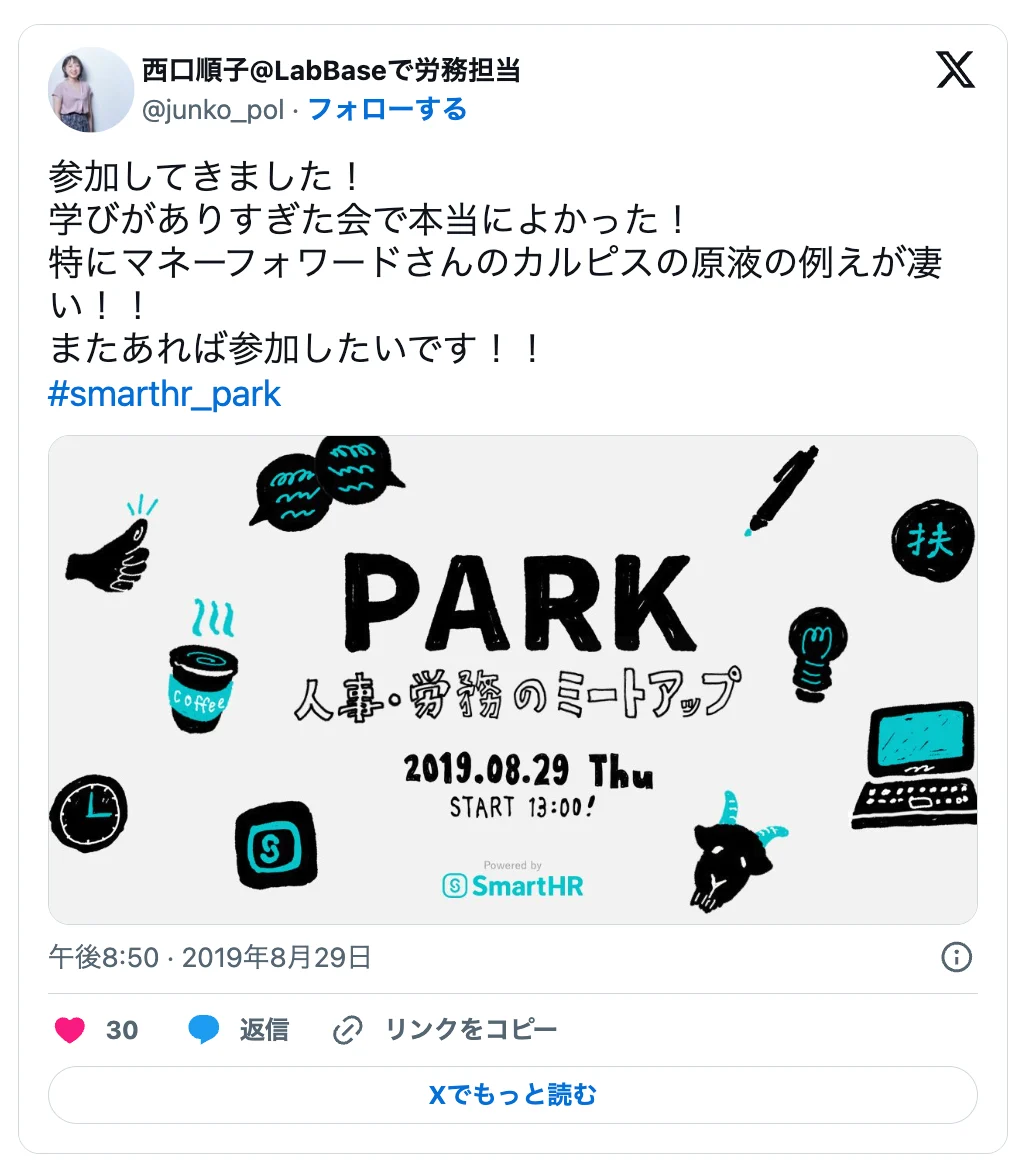Image resolution: width=1026 pixels, height=1172 pixels.
Task: Open the #smarthr_park hashtag
Action: click(x=165, y=394)
